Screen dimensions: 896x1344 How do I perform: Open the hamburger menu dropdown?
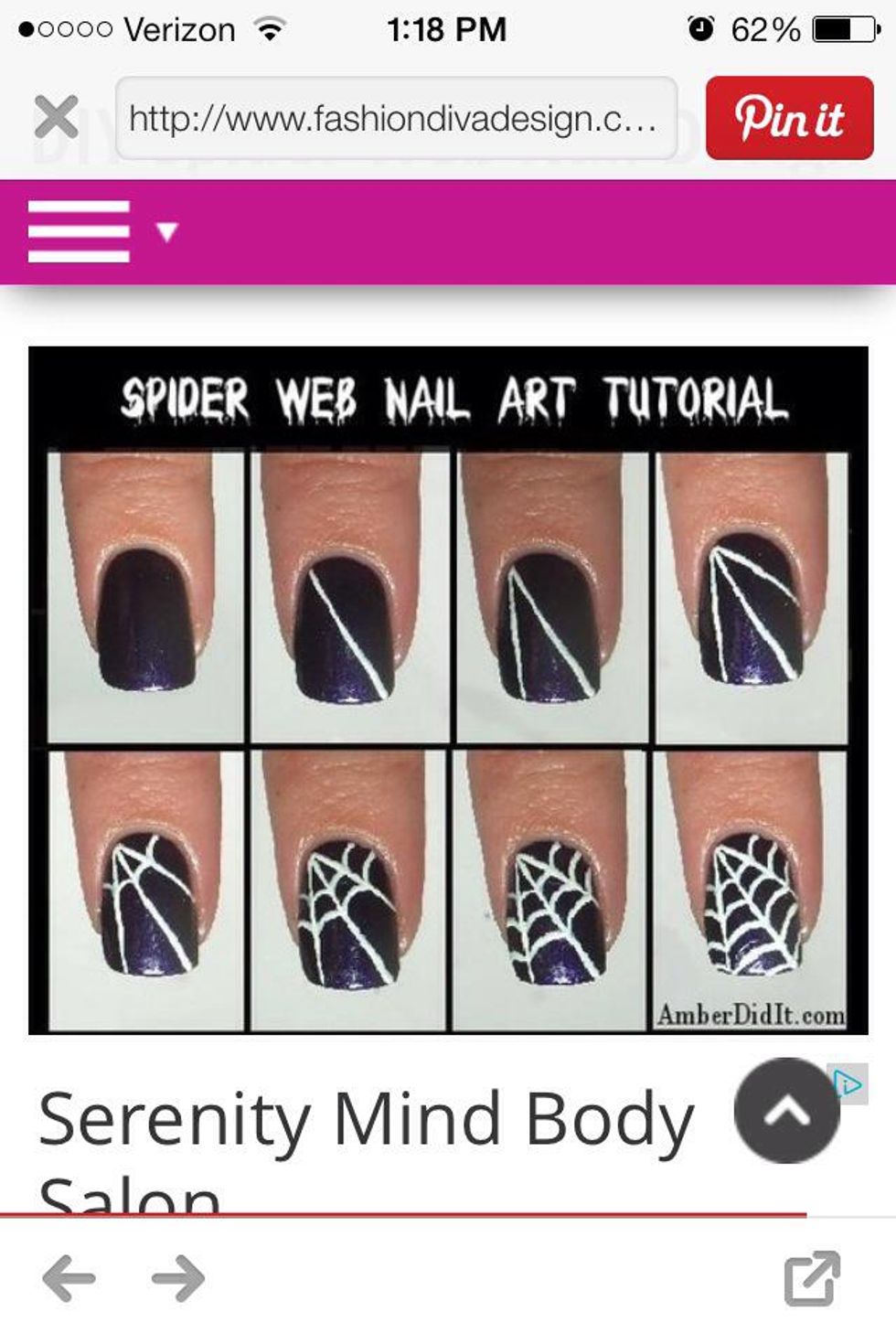coord(101,232)
